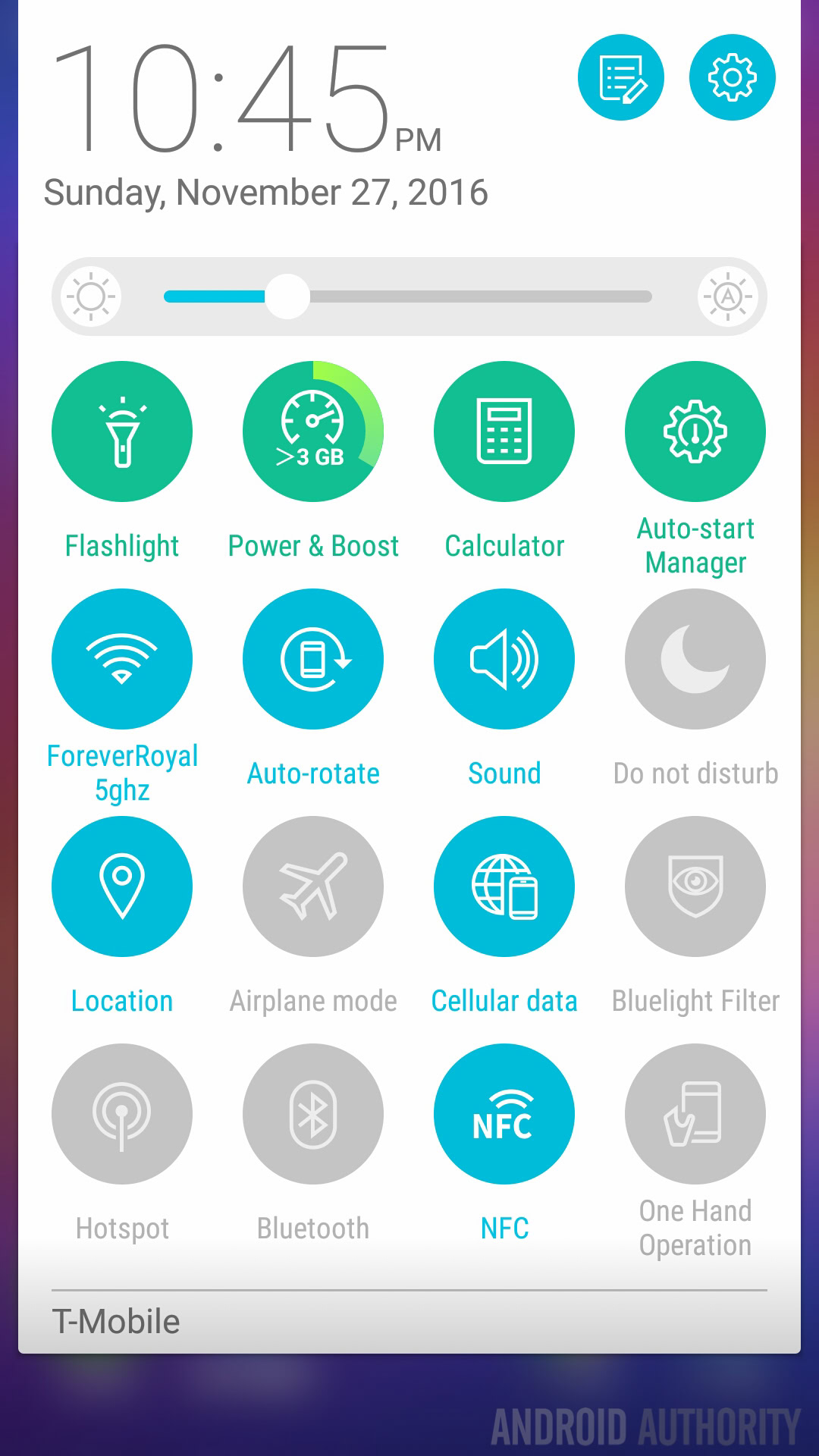Disable Auto-rotate
Image resolution: width=819 pixels, height=1456 pixels.
[x=313, y=659]
